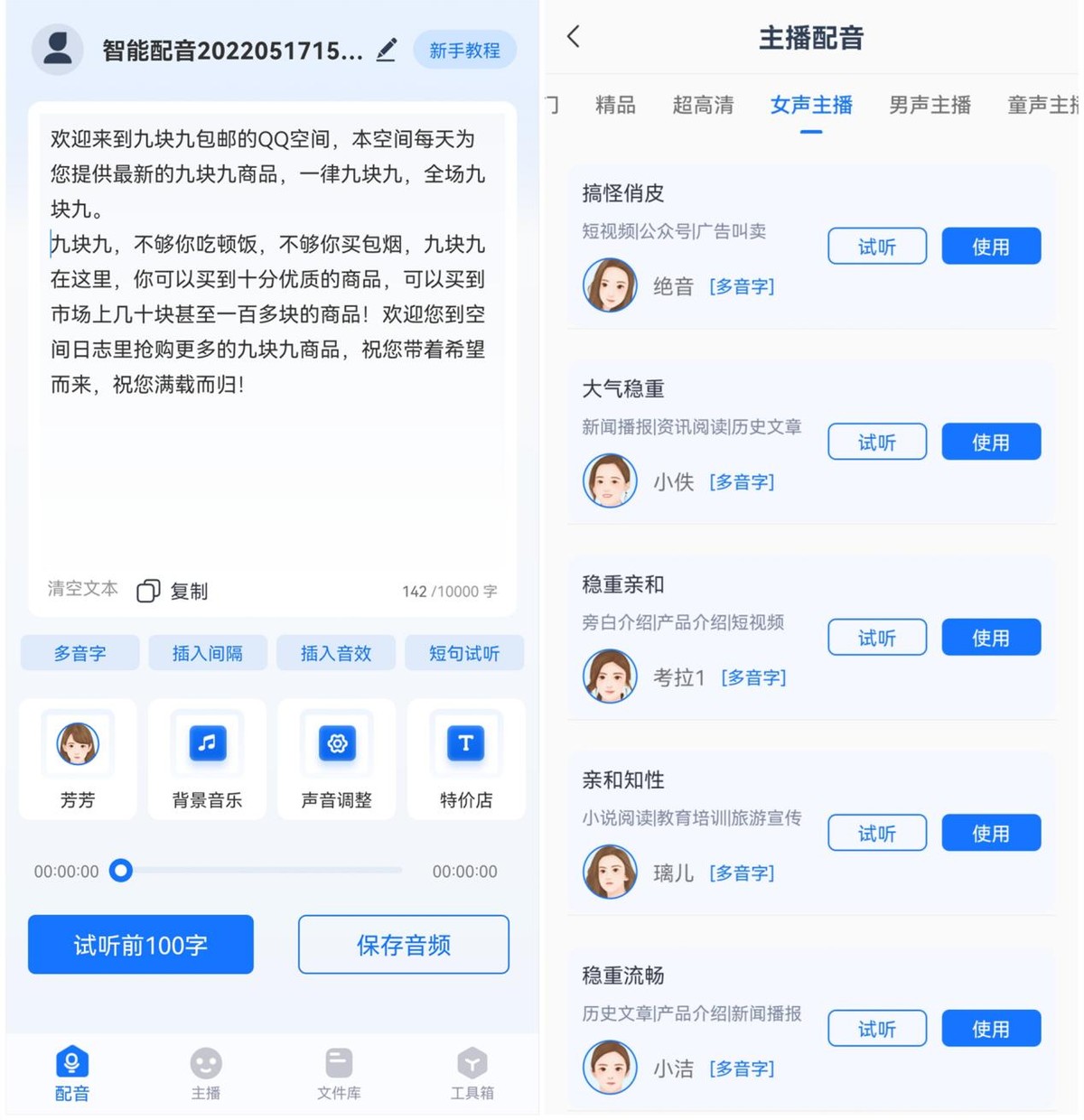Switch to the 男声主播 tab
The height and width of the screenshot is (1120, 1084).
[x=930, y=105]
